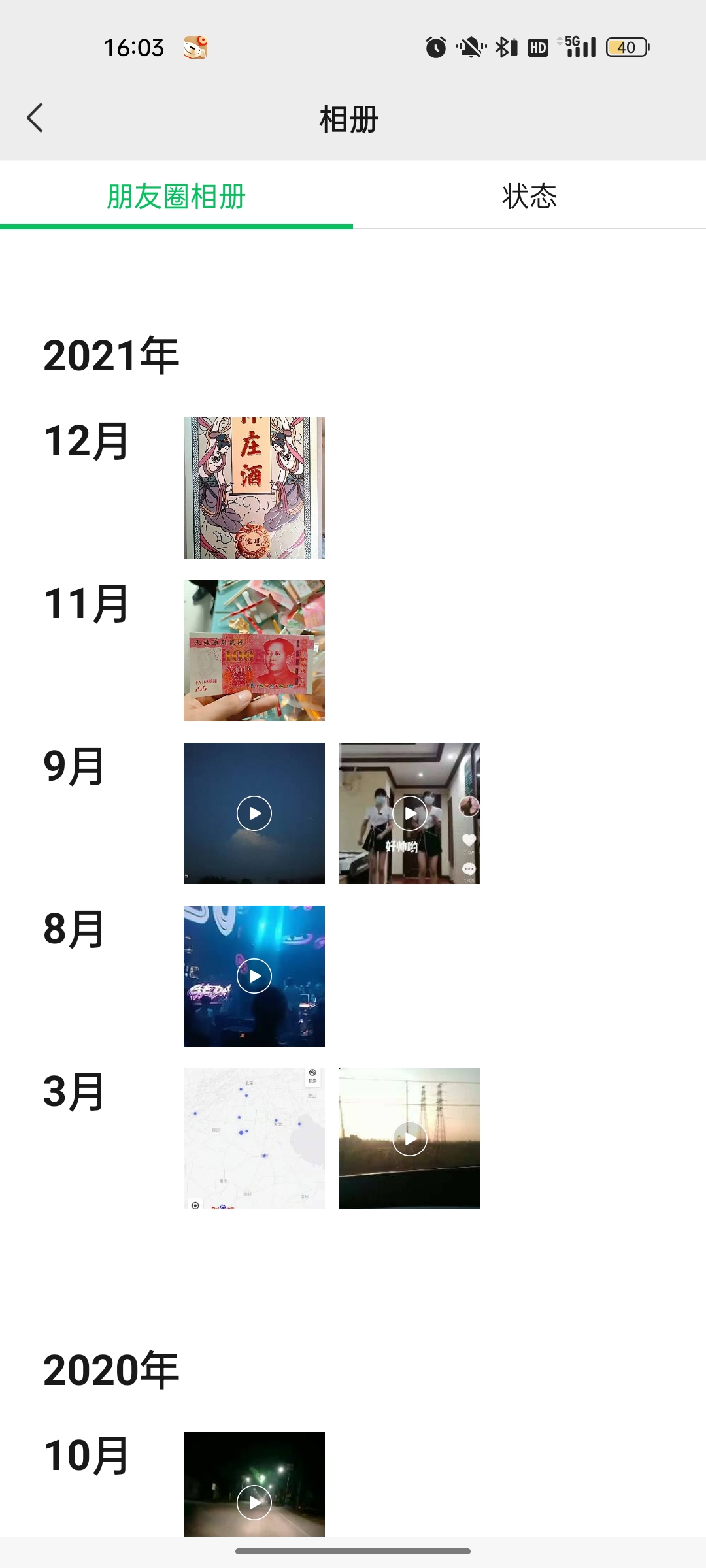This screenshot has height=1568, width=706.
Task: Open the December 2021 liquor bottle photo
Action: click(254, 488)
